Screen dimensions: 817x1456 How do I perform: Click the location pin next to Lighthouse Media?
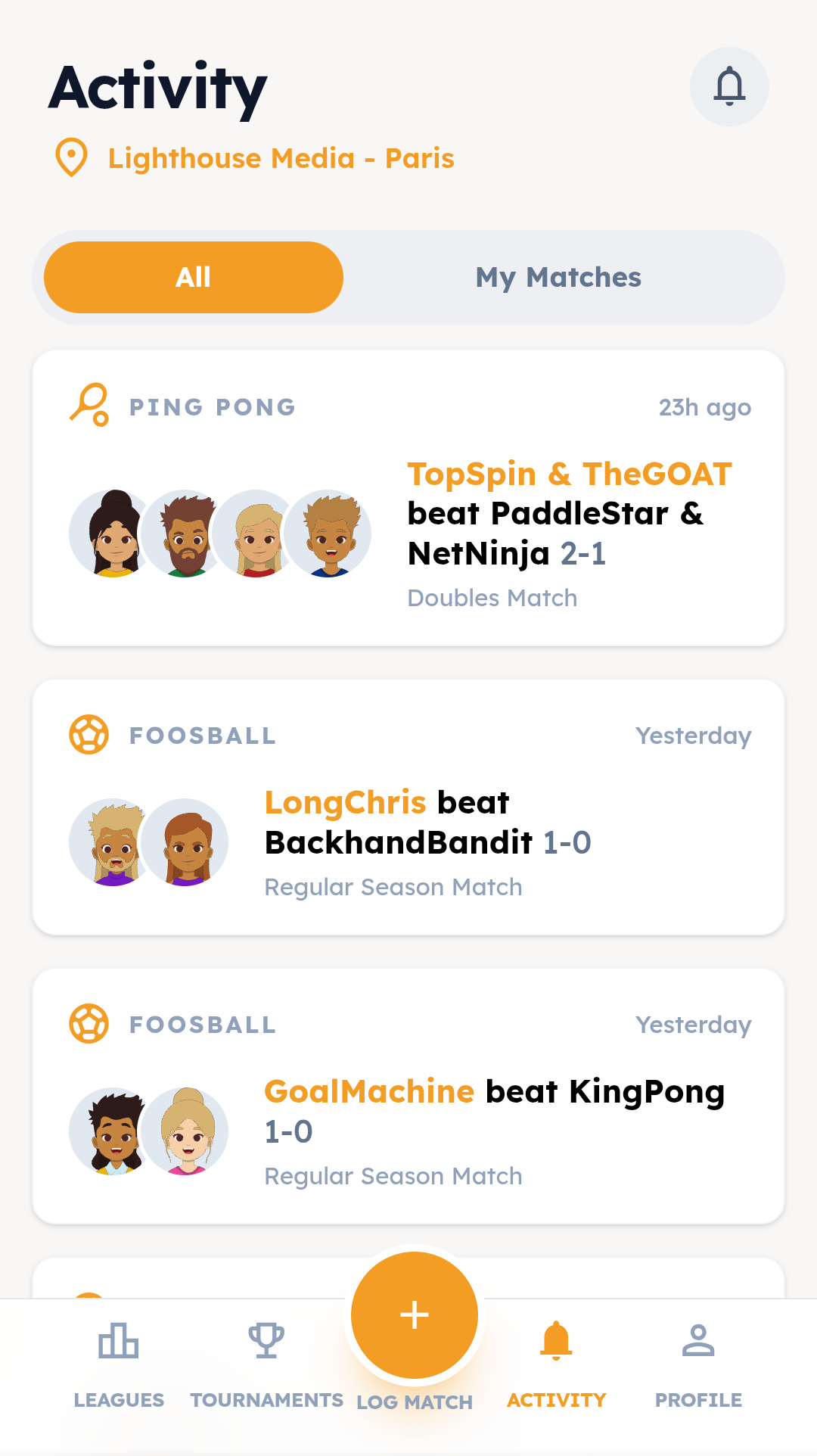click(70, 158)
